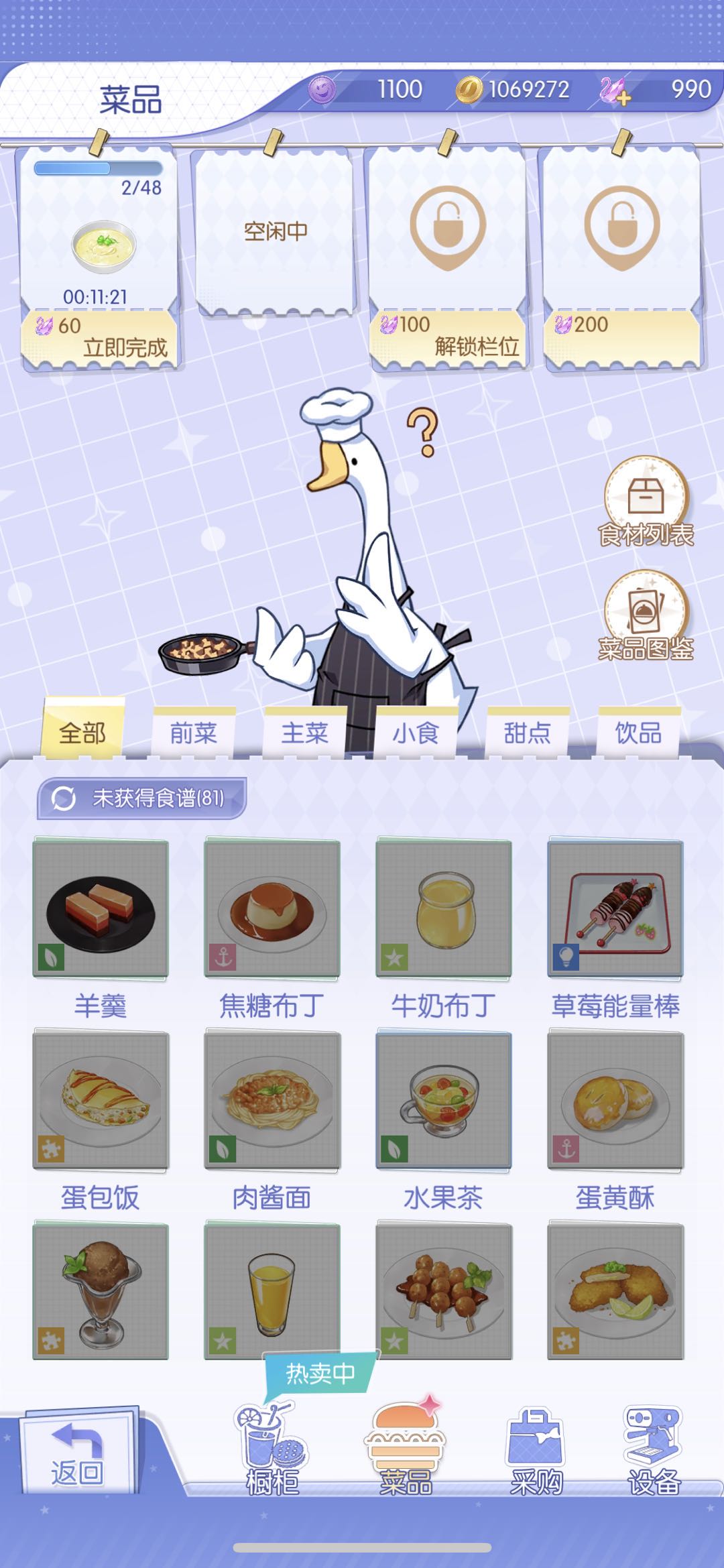Toggle the 未获得食谱(81) filter
The width and height of the screenshot is (724, 1568).
tap(141, 798)
